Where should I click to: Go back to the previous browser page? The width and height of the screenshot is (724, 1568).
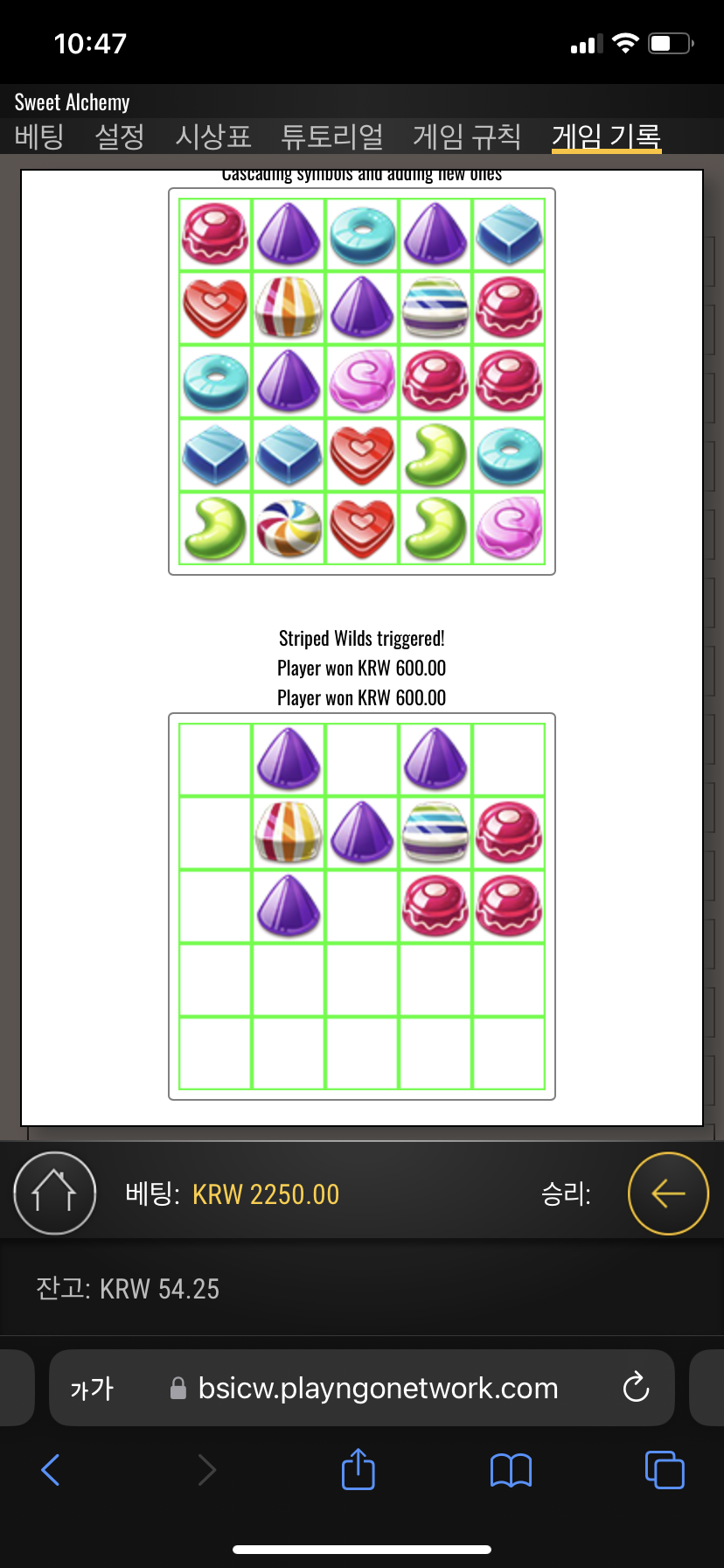pos(51,1470)
